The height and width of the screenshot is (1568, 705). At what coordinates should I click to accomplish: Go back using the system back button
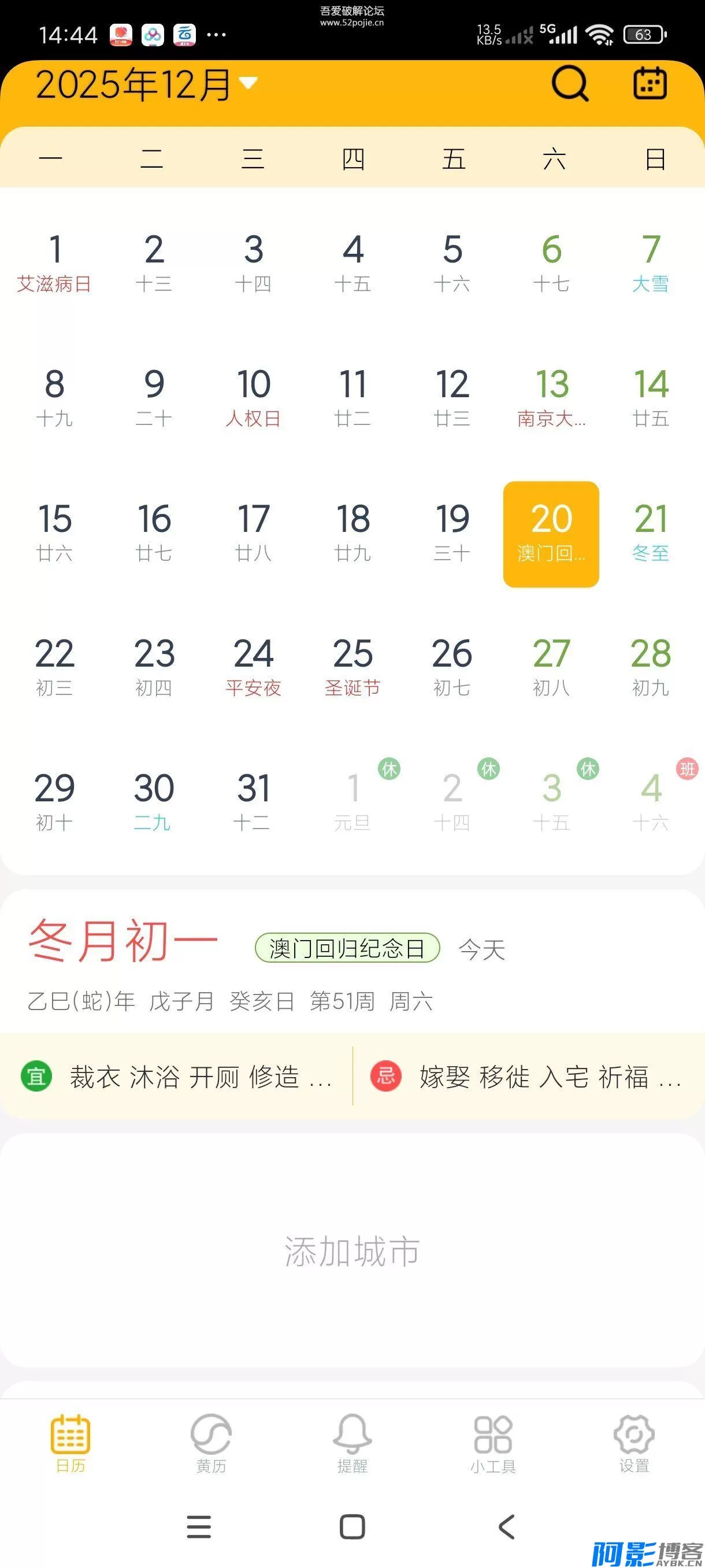(506, 1526)
